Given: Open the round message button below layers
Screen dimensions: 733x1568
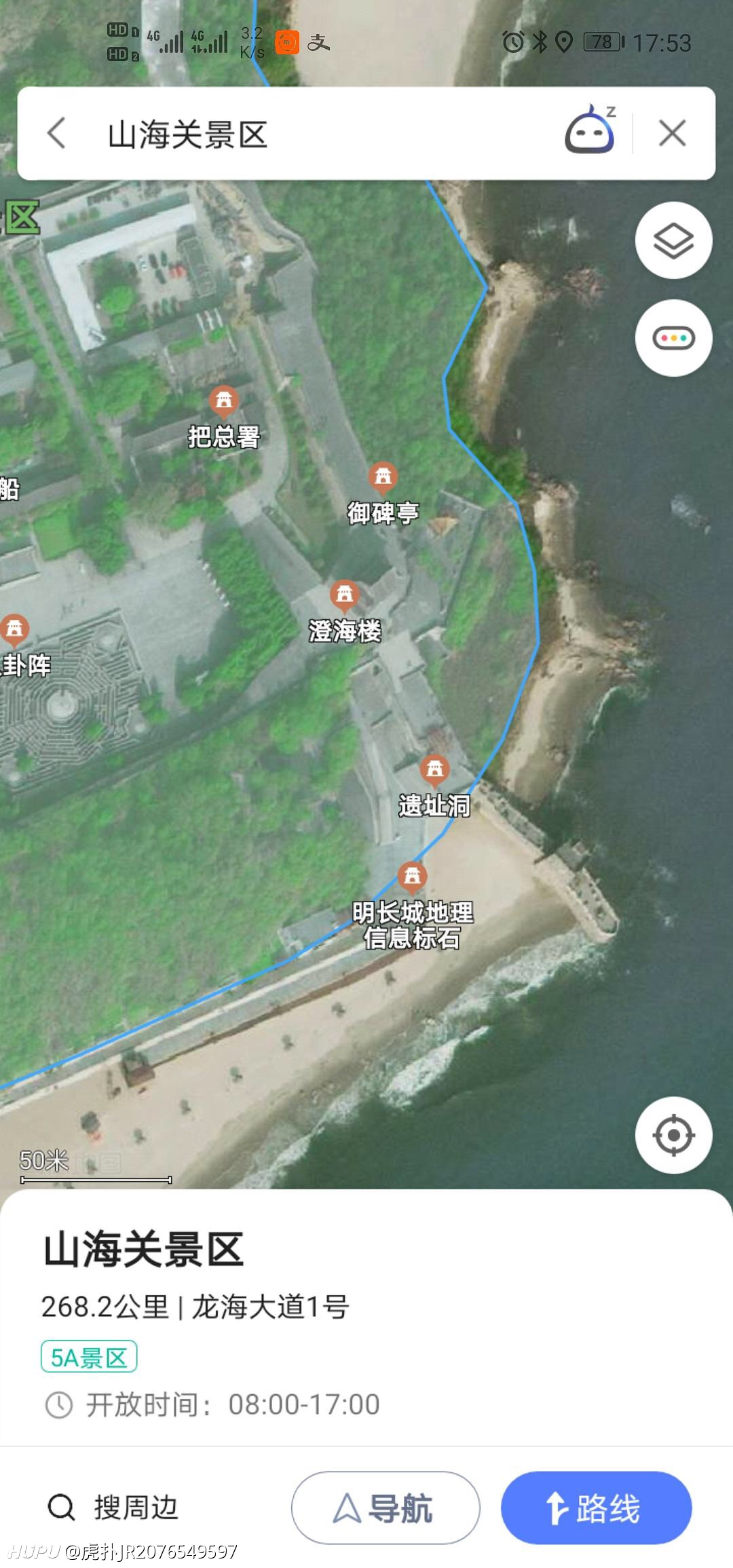Looking at the screenshot, I should click(673, 337).
